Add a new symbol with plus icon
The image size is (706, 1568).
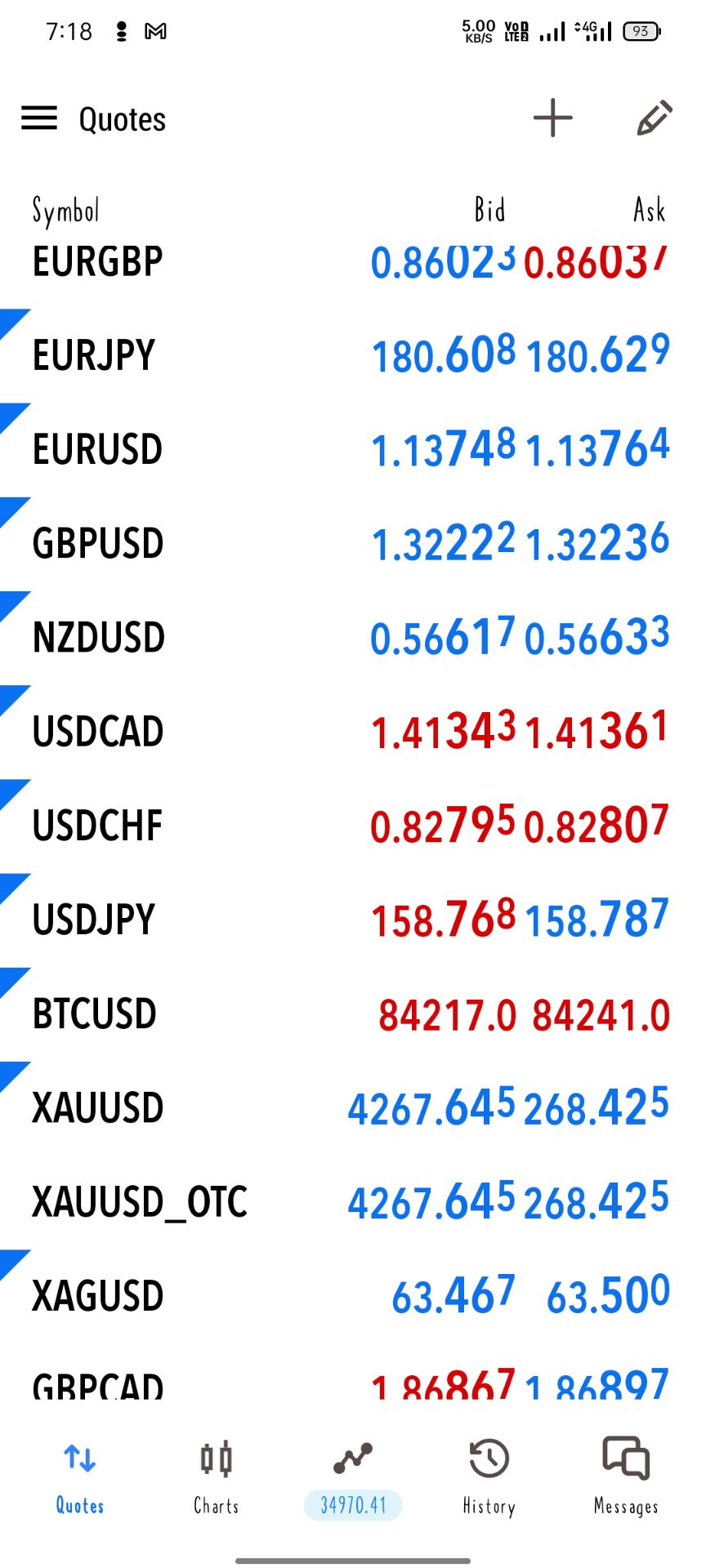tap(553, 118)
